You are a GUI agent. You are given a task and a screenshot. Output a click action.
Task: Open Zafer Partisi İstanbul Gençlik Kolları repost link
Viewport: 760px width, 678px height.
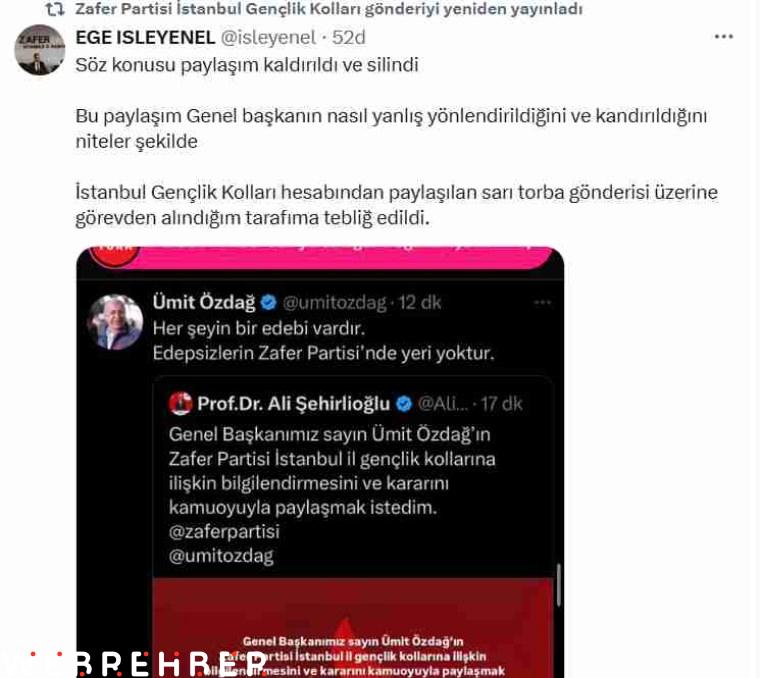pyautogui.click(x=328, y=9)
